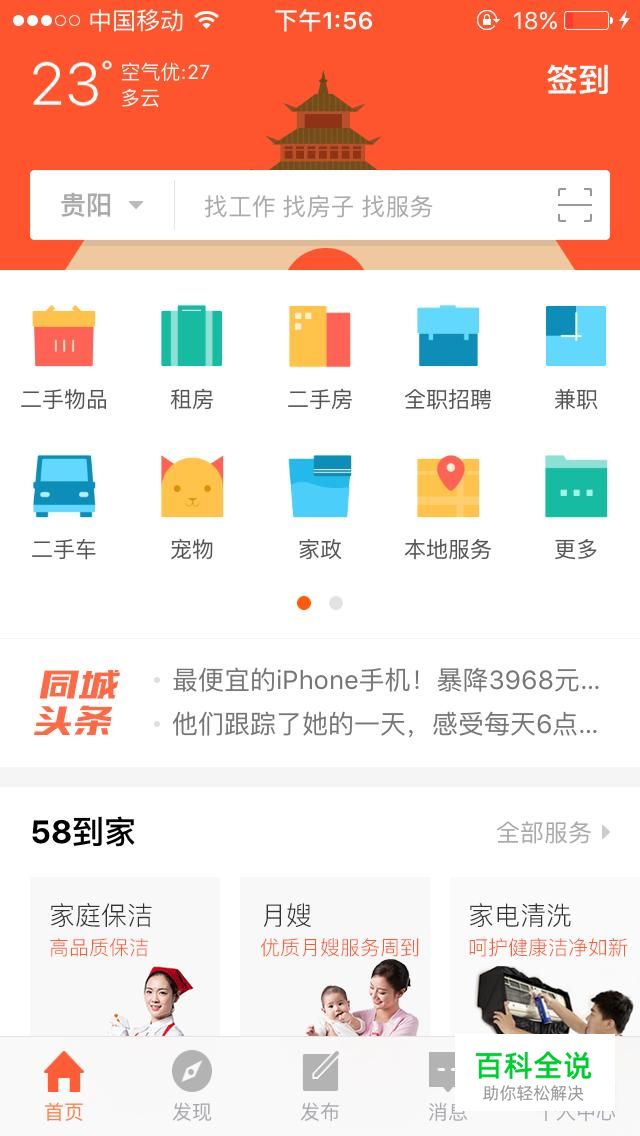Read the 最便宜的iPhone手机 headline
Viewport: 640px width, 1136px height.
(x=385, y=681)
